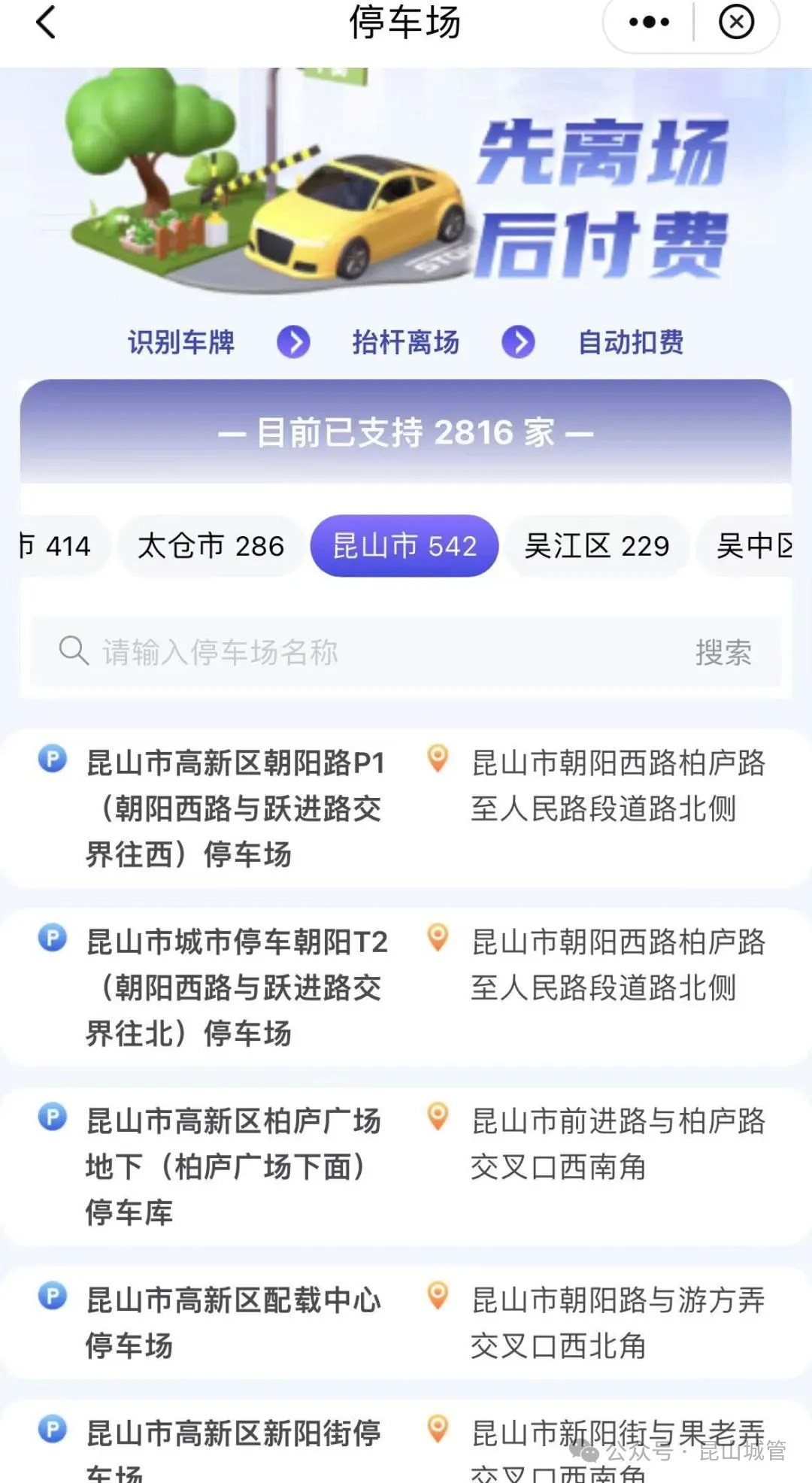The width and height of the screenshot is (812, 1483).
Task: Open 昆山市高新区朝阳路P1 停车场 entry
Action: [x=235, y=808]
